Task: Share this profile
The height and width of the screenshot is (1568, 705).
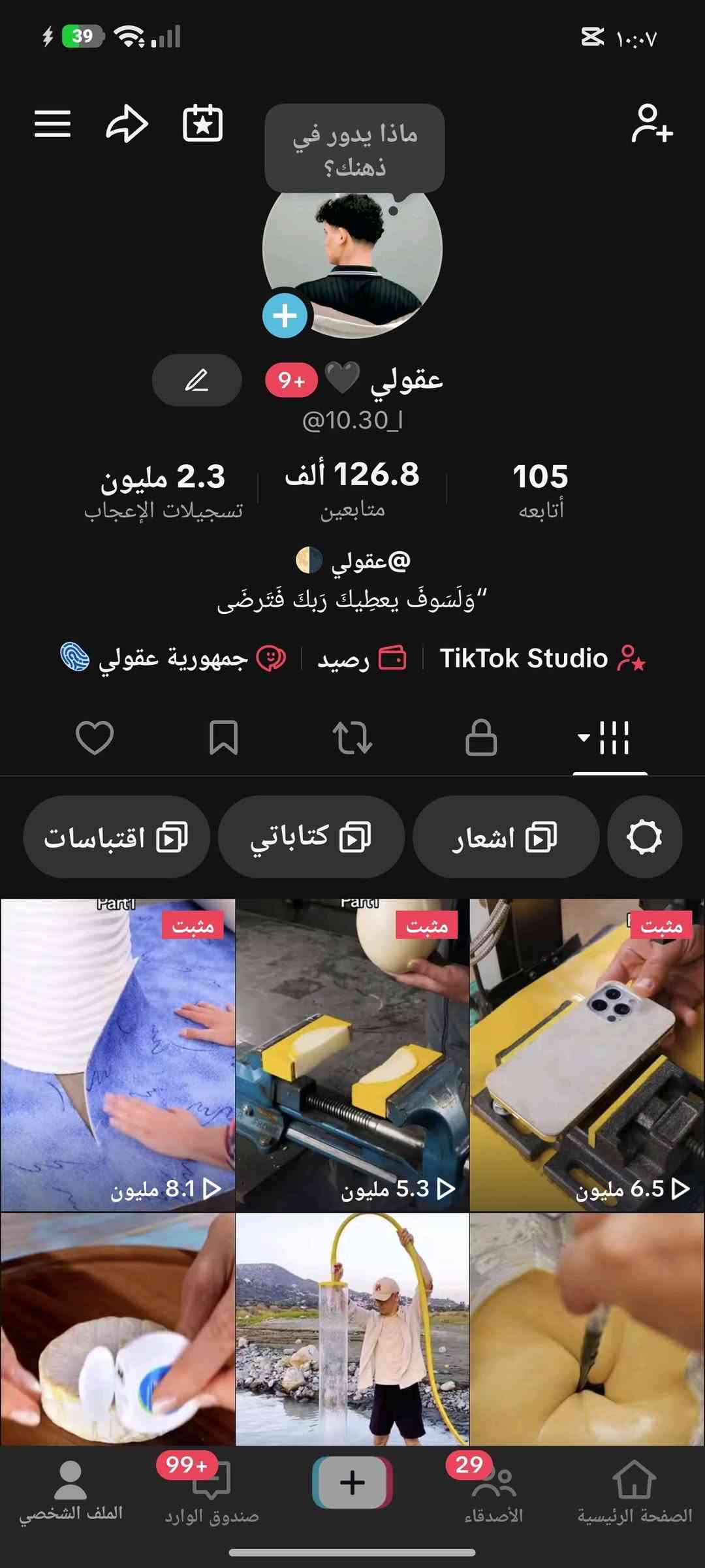Action: [127, 124]
